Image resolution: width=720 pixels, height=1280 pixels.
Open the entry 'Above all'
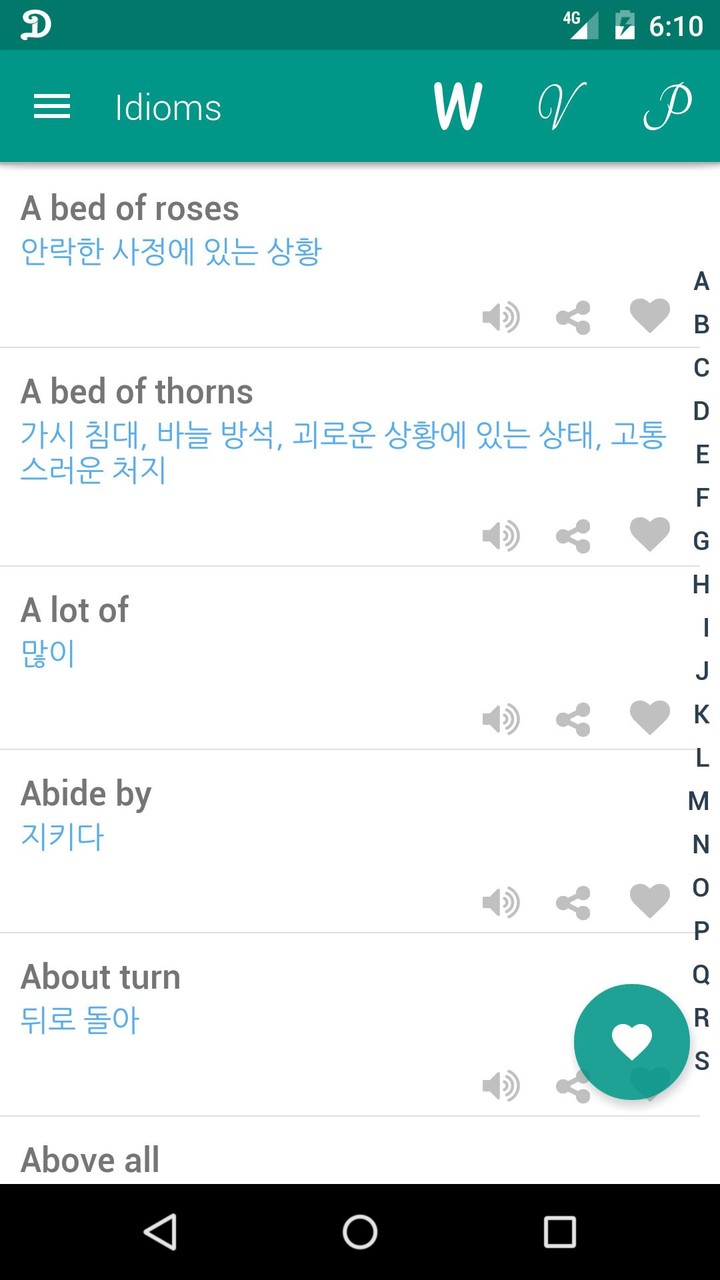click(x=90, y=1159)
